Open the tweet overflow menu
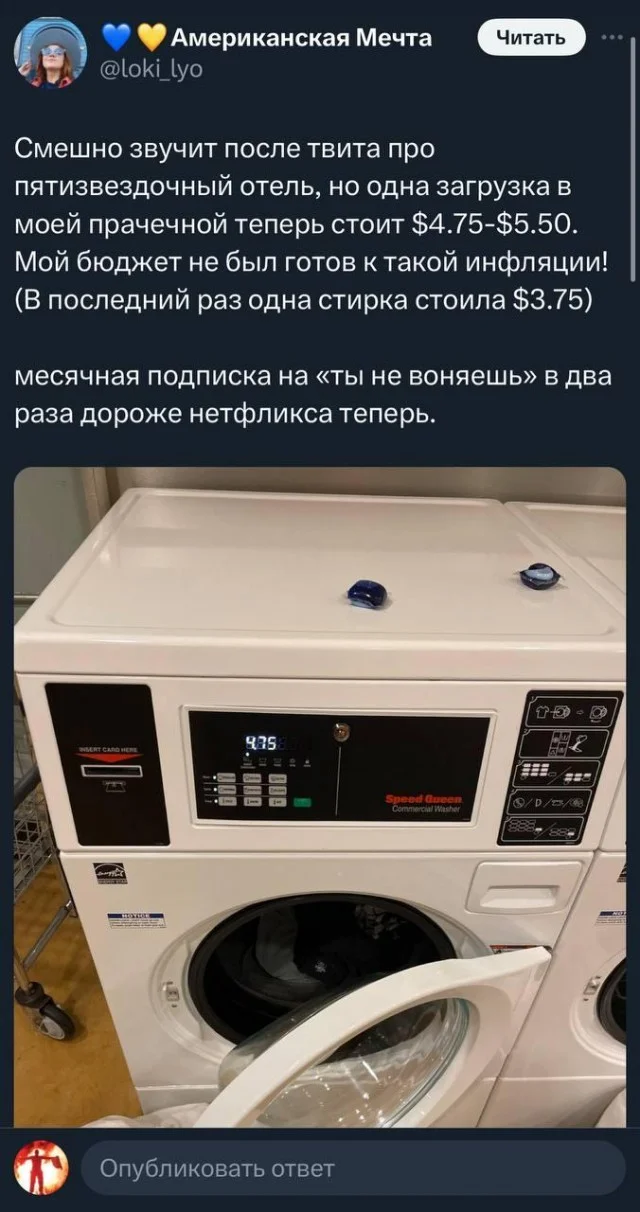Screen dimensions: 640x1212 pyautogui.click(x=611, y=36)
